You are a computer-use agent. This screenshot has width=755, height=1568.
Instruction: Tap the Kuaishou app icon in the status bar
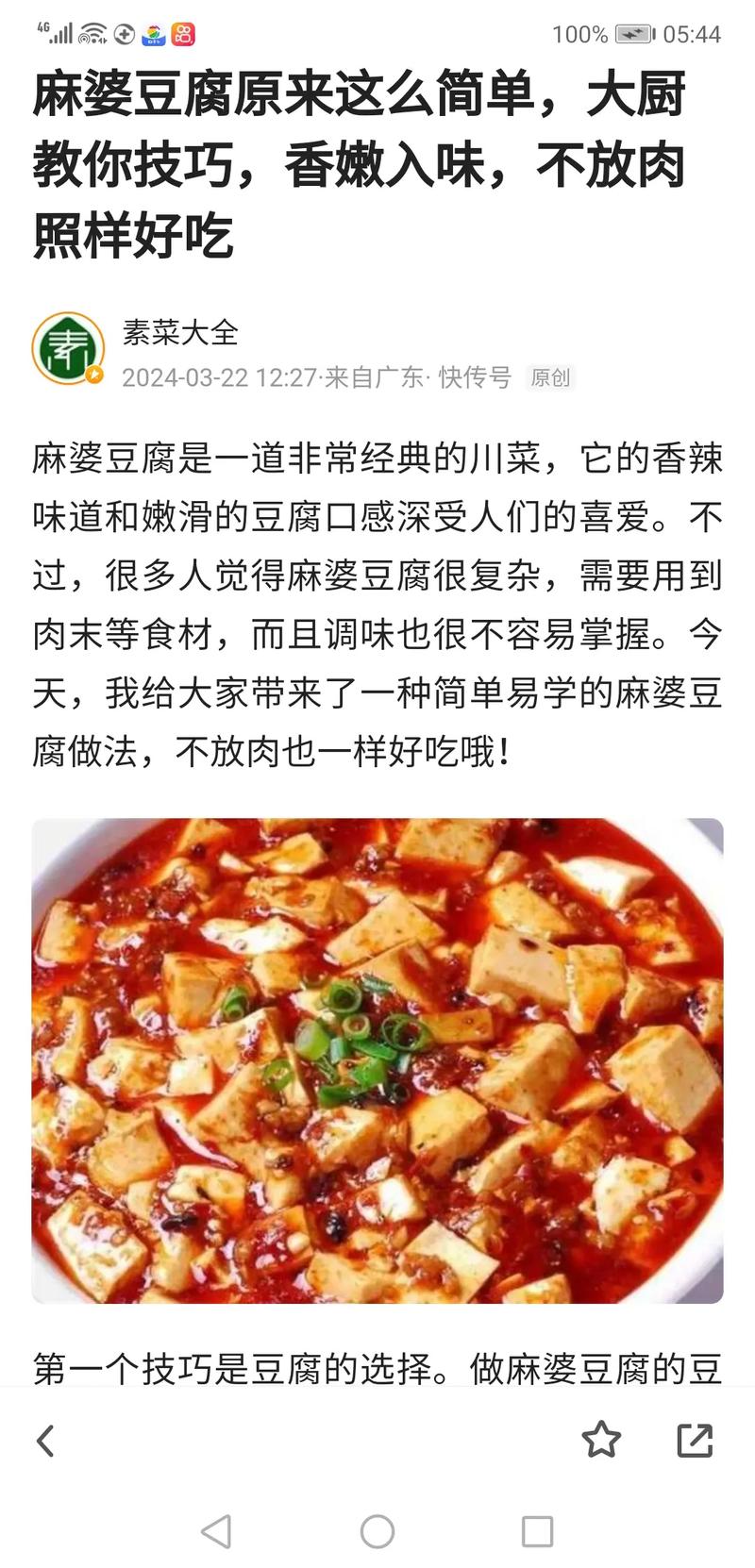click(182, 33)
